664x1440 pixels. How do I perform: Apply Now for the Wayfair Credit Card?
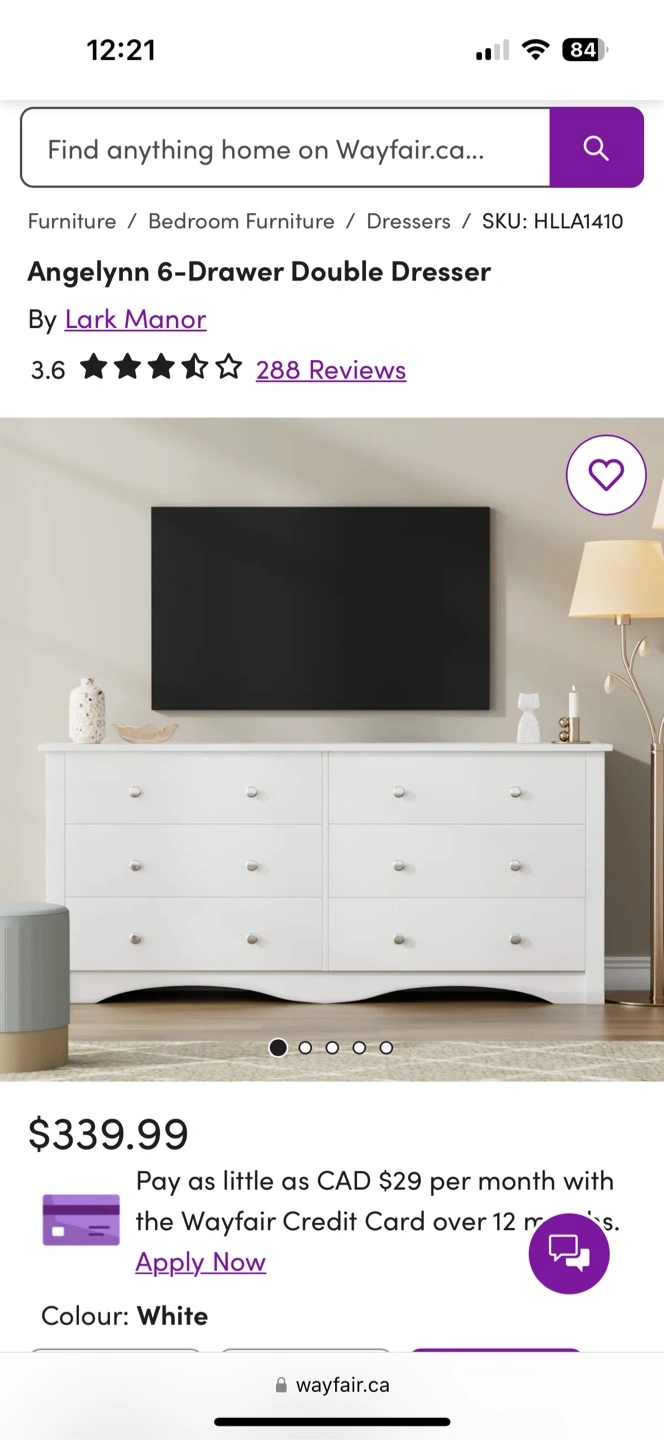pyautogui.click(x=200, y=1262)
